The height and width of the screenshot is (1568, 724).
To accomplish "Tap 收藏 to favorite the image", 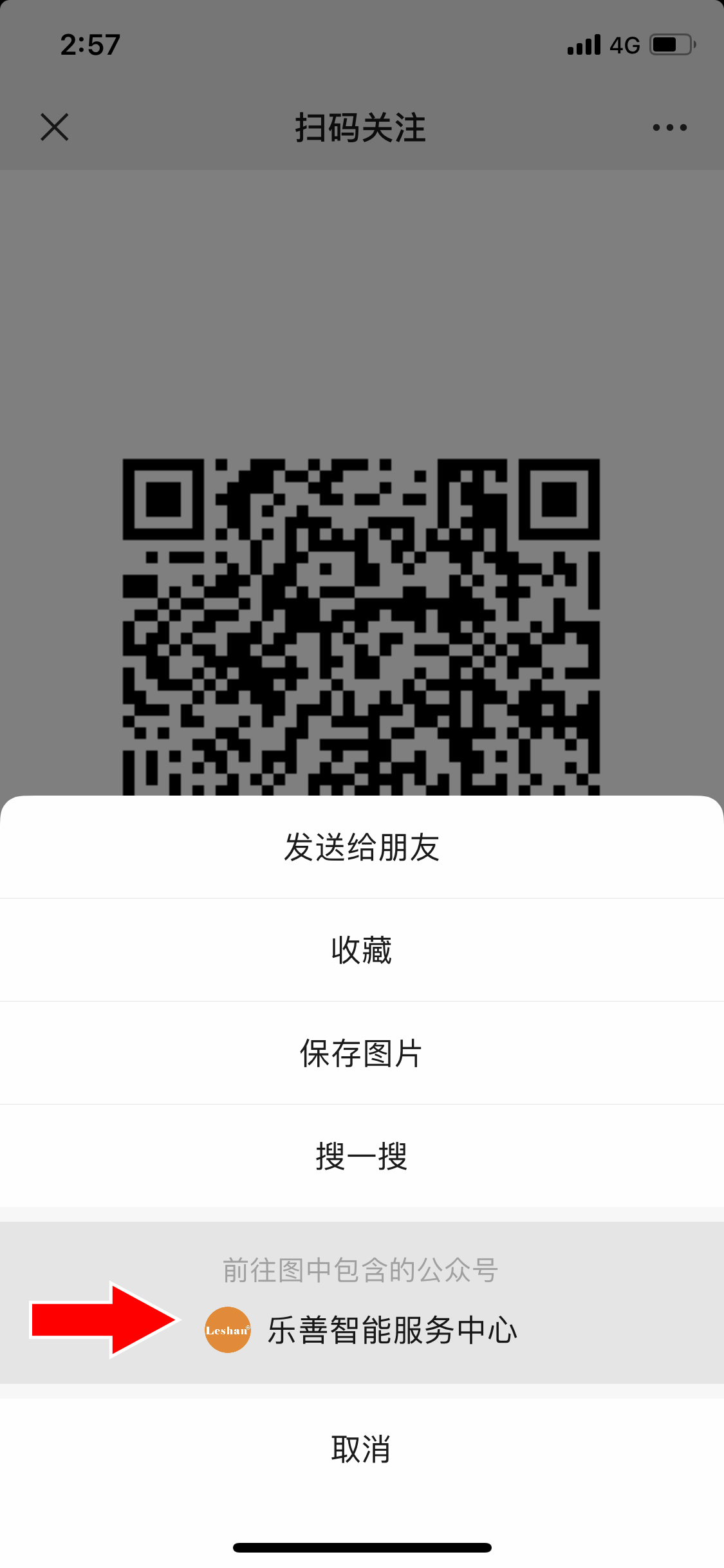I will tap(362, 950).
